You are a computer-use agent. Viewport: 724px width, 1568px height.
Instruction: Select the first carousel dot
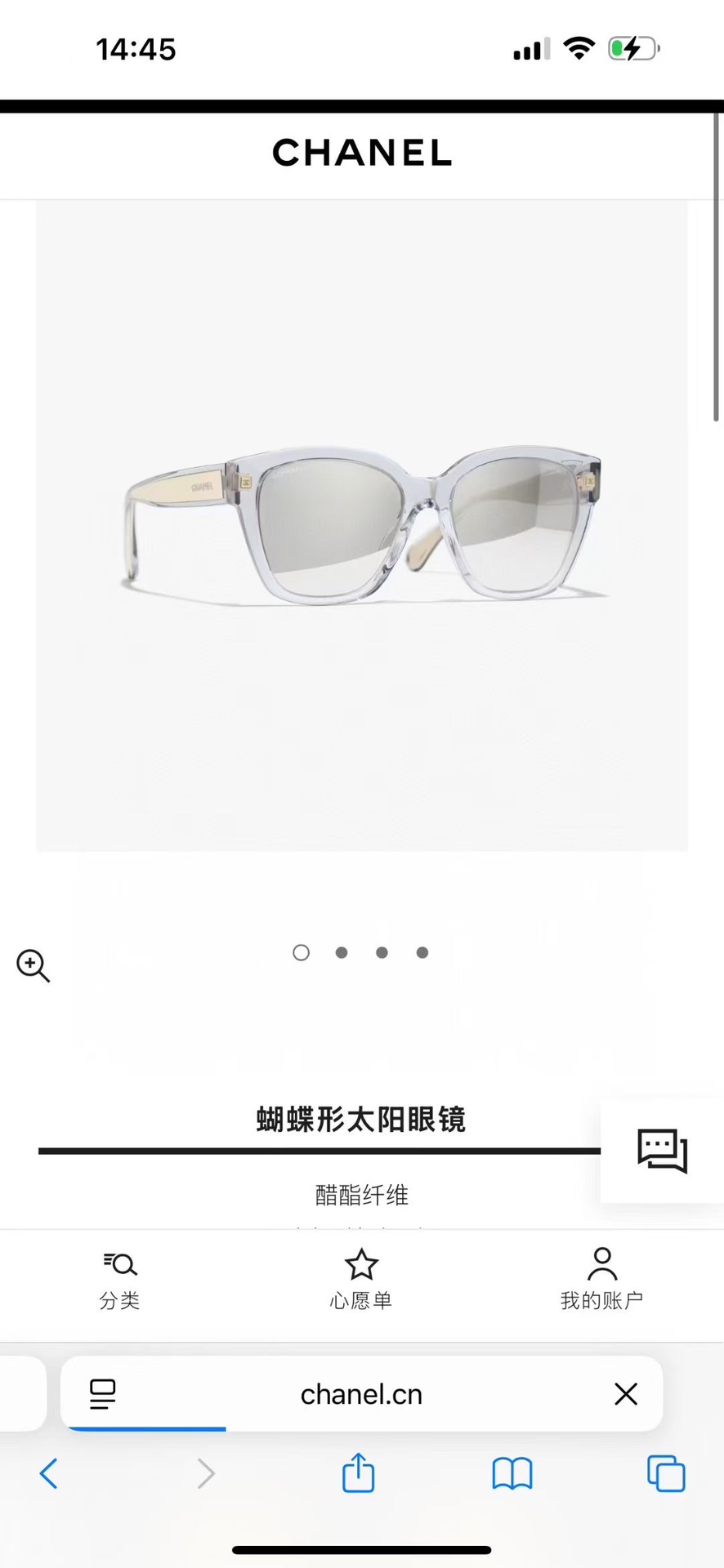[301, 952]
